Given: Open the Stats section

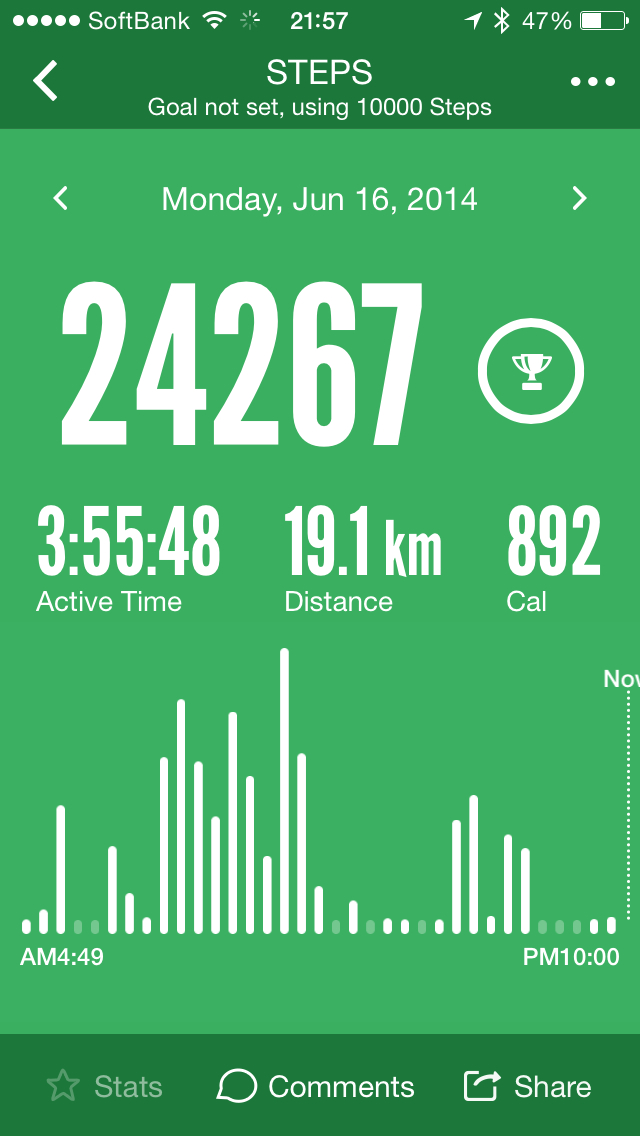Looking at the screenshot, I should tap(105, 1086).
